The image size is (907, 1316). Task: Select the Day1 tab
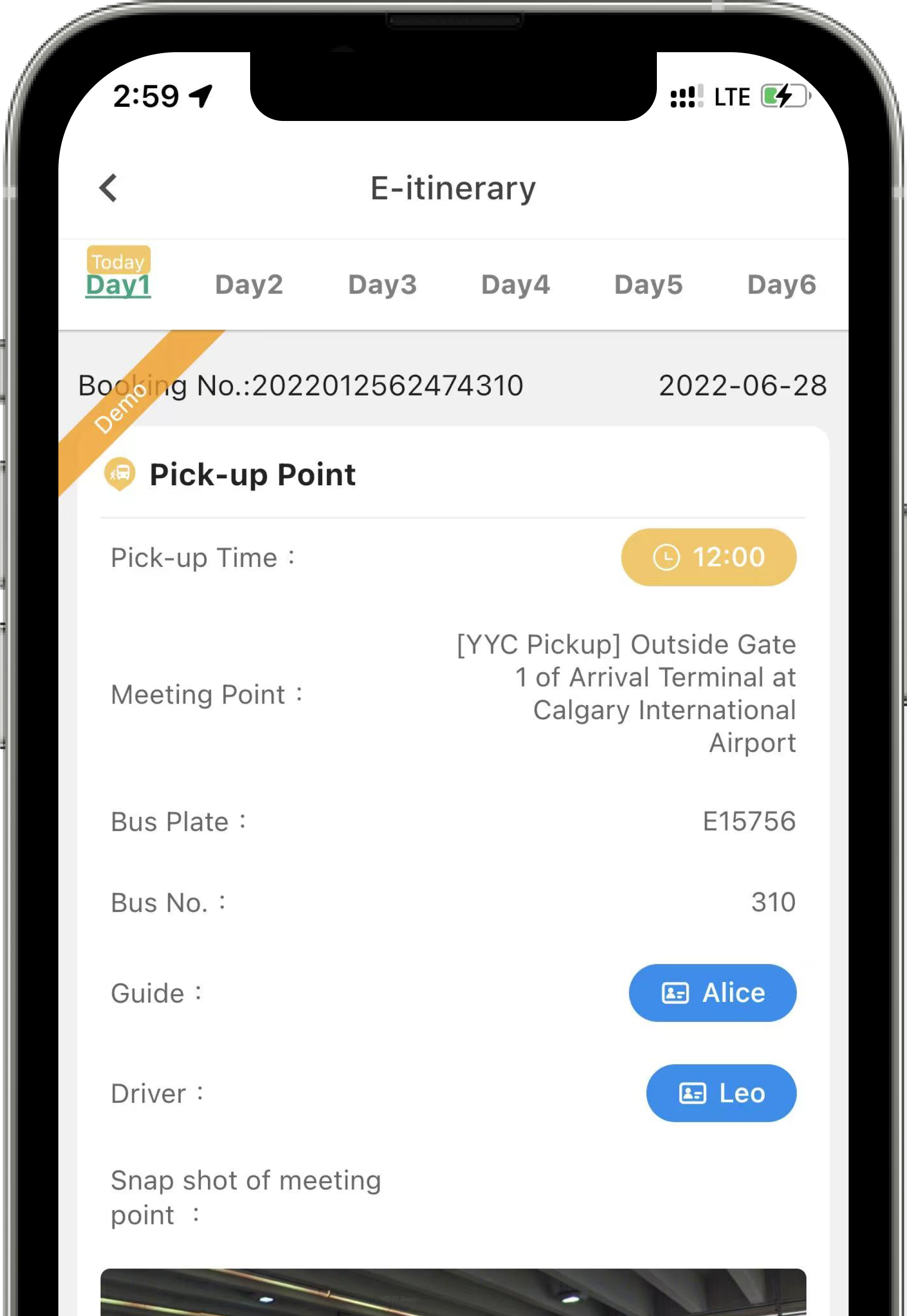click(x=118, y=284)
